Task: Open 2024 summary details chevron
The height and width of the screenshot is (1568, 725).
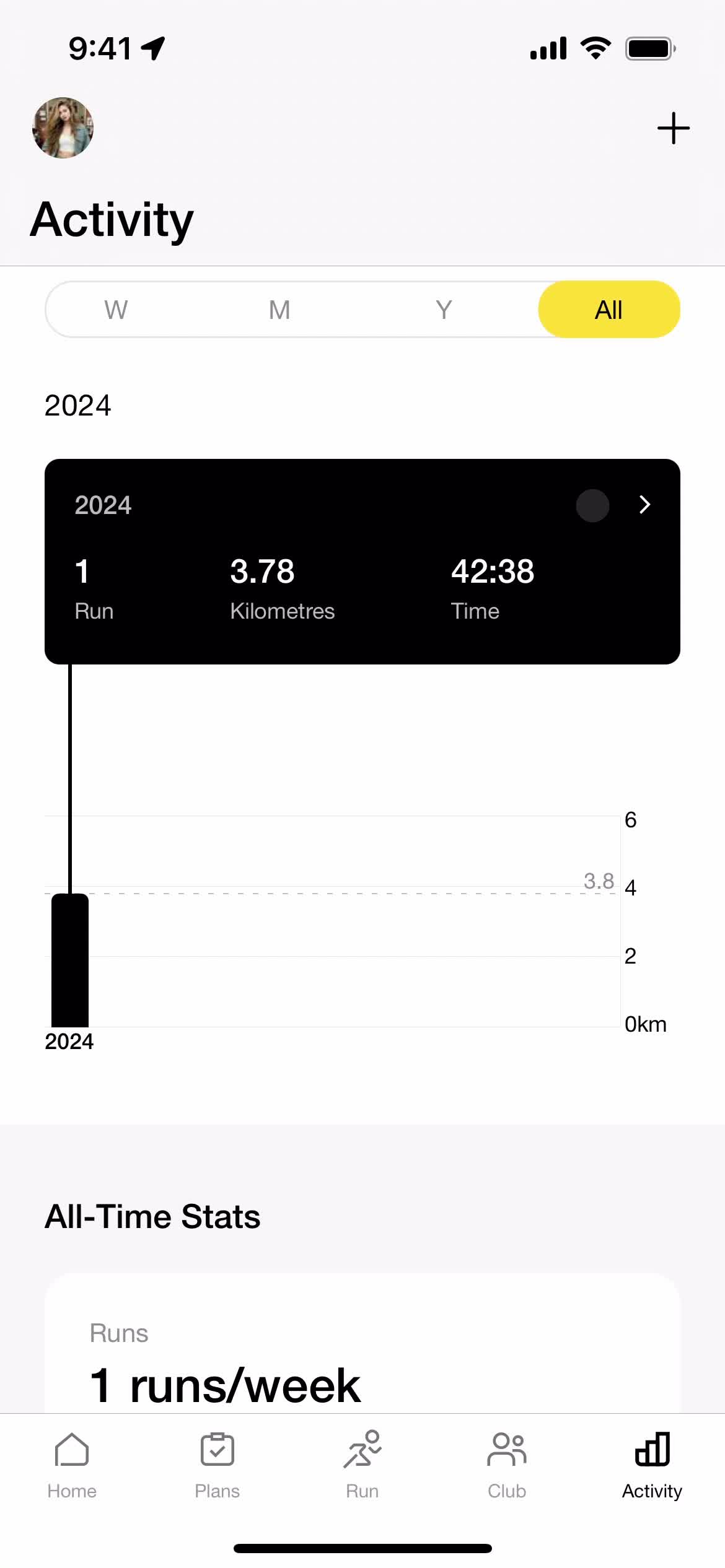Action: tap(644, 505)
